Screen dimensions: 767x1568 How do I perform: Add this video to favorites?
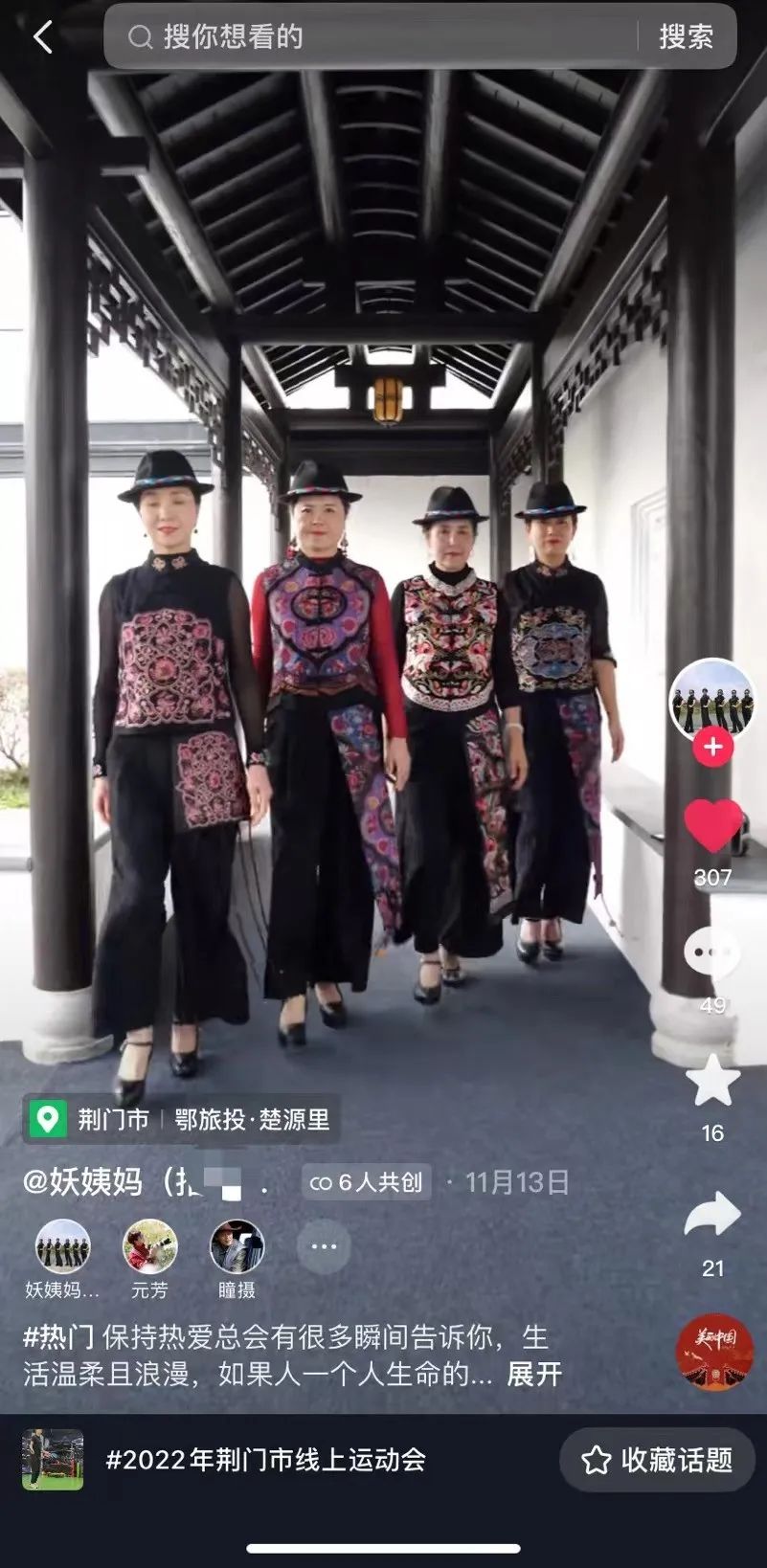(x=712, y=1081)
